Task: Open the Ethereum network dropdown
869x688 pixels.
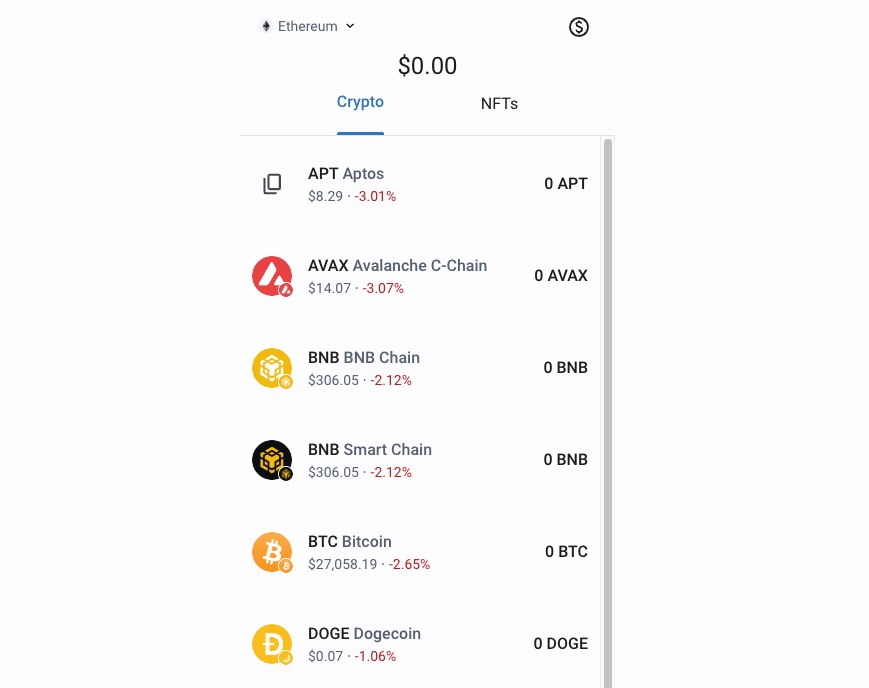Action: [x=307, y=26]
